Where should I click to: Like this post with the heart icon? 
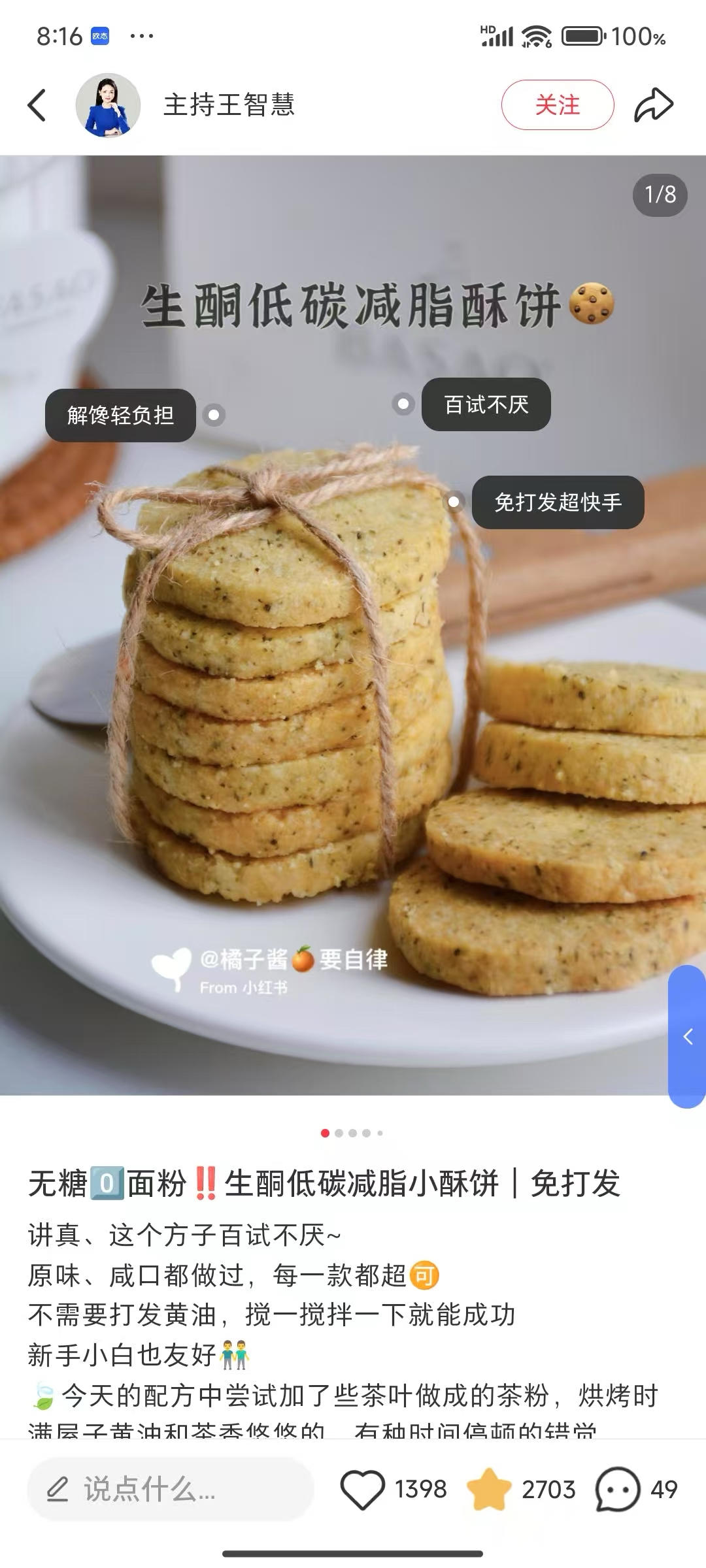[x=363, y=1490]
